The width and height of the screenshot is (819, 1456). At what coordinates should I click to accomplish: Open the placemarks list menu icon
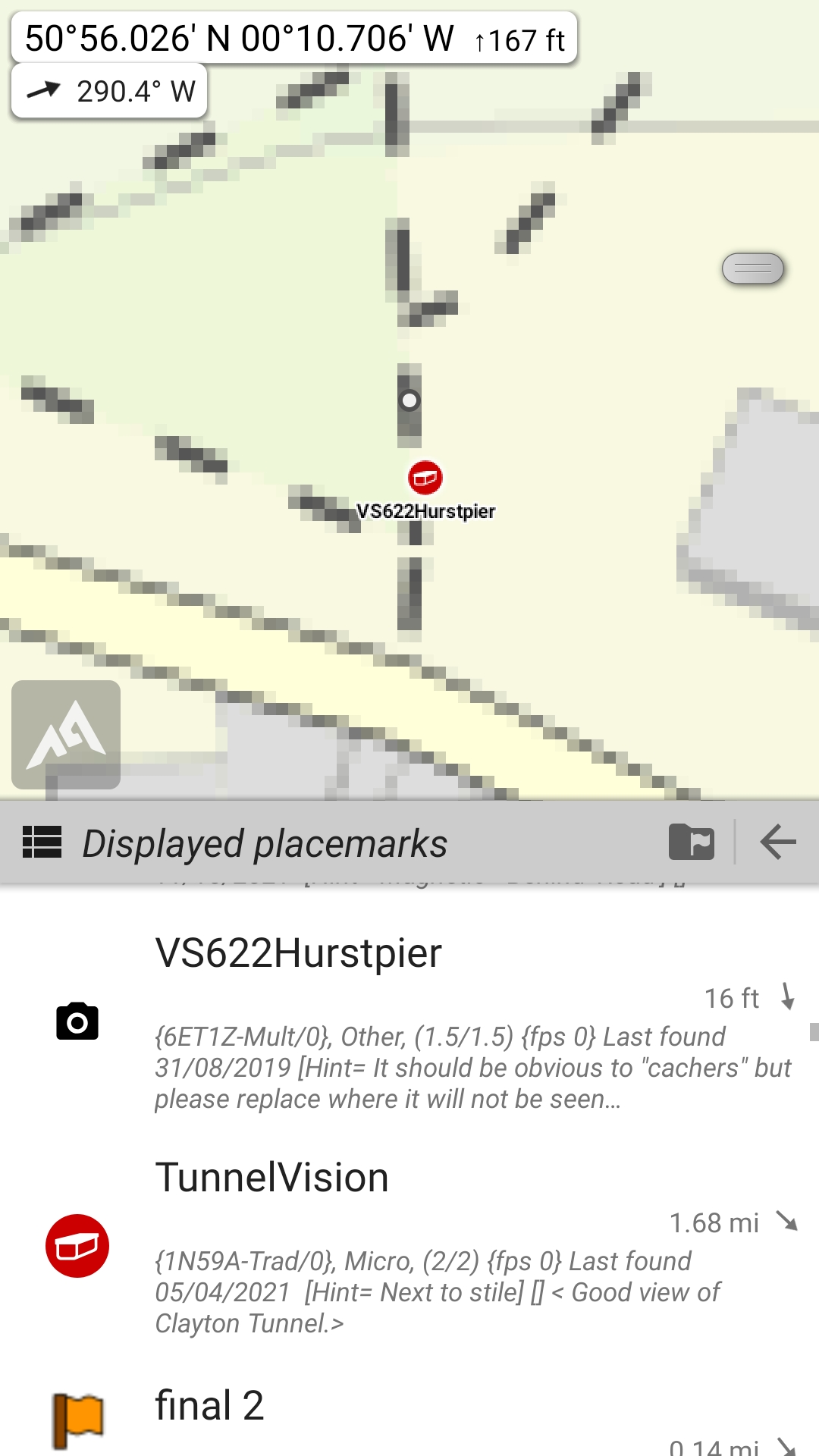tap(42, 843)
